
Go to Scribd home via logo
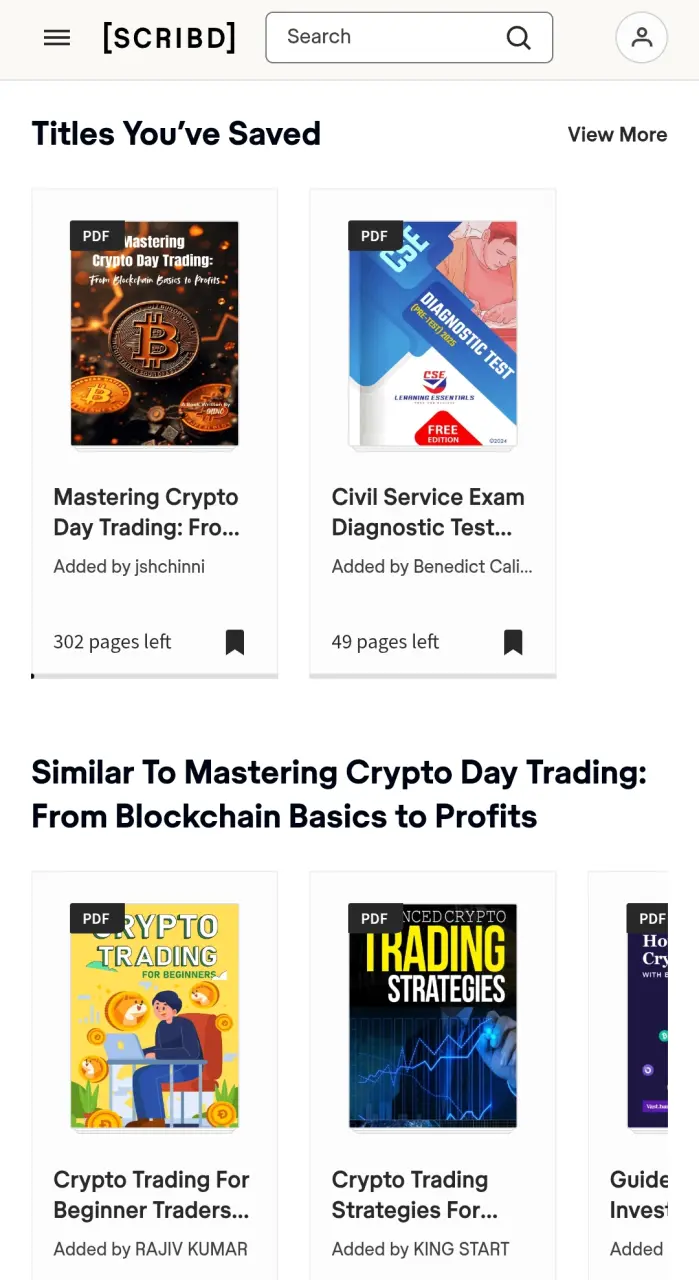tap(170, 38)
